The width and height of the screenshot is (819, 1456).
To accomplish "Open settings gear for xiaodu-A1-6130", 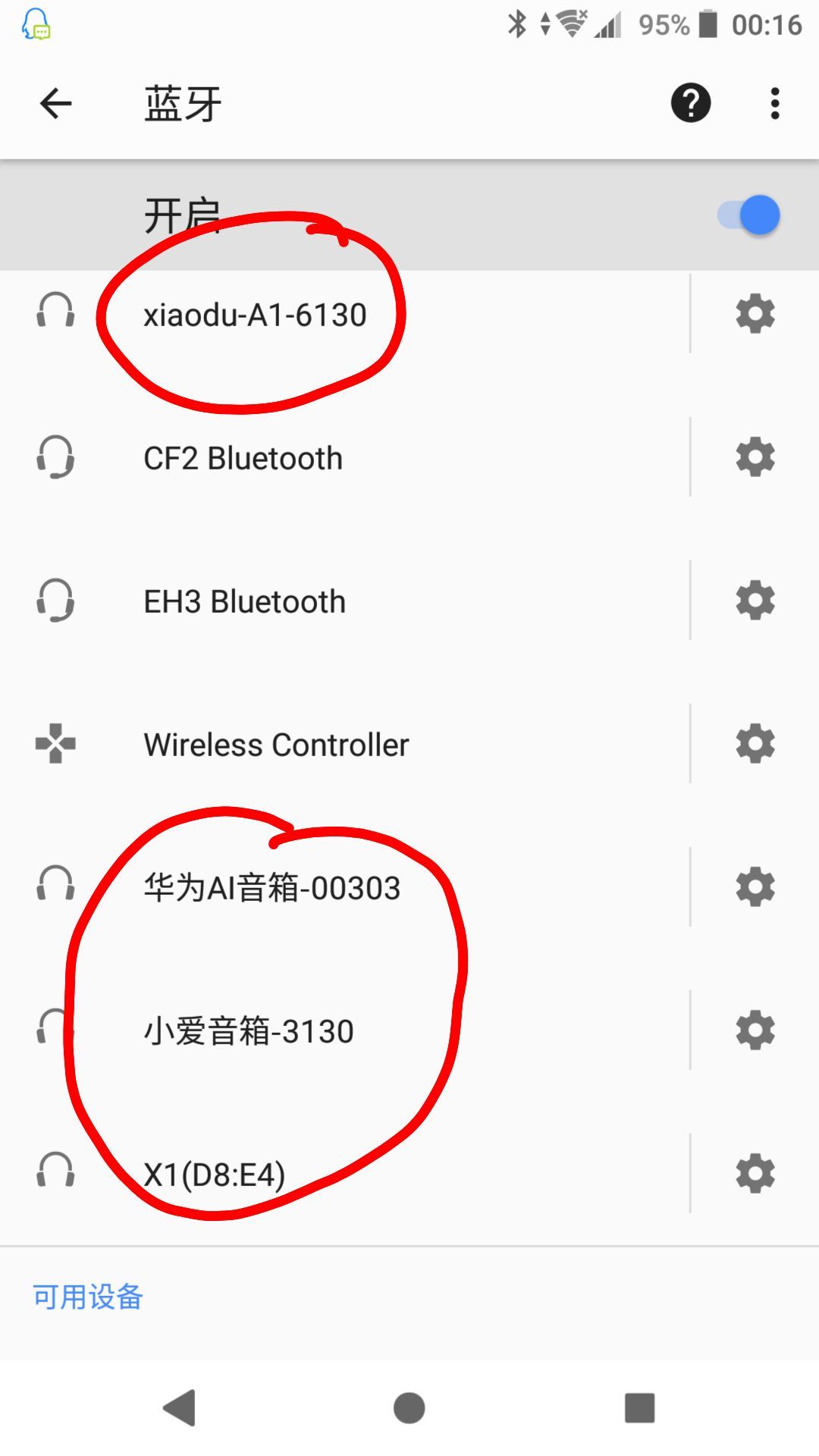I will (x=755, y=314).
